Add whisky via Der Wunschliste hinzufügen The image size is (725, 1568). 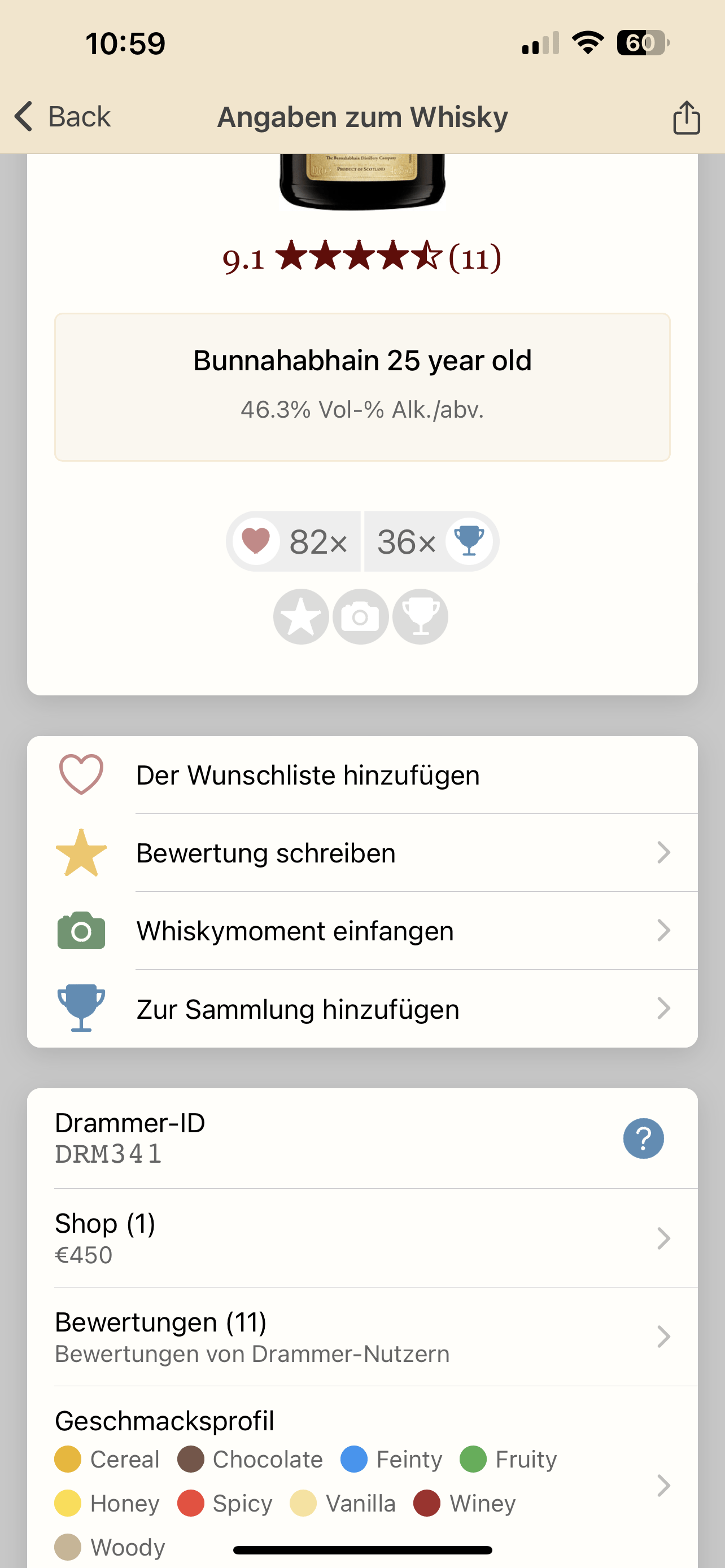[362, 775]
